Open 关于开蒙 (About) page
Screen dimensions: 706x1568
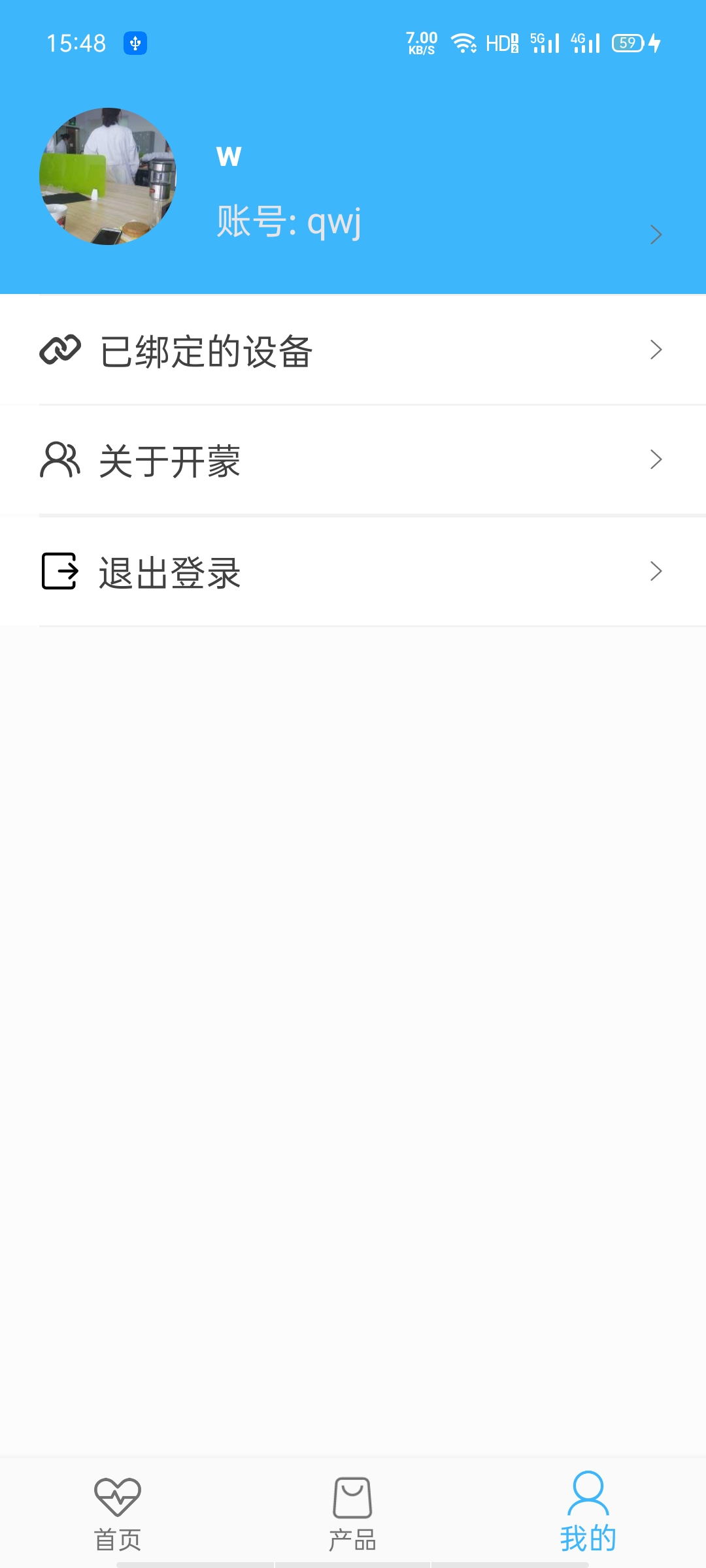(353, 461)
